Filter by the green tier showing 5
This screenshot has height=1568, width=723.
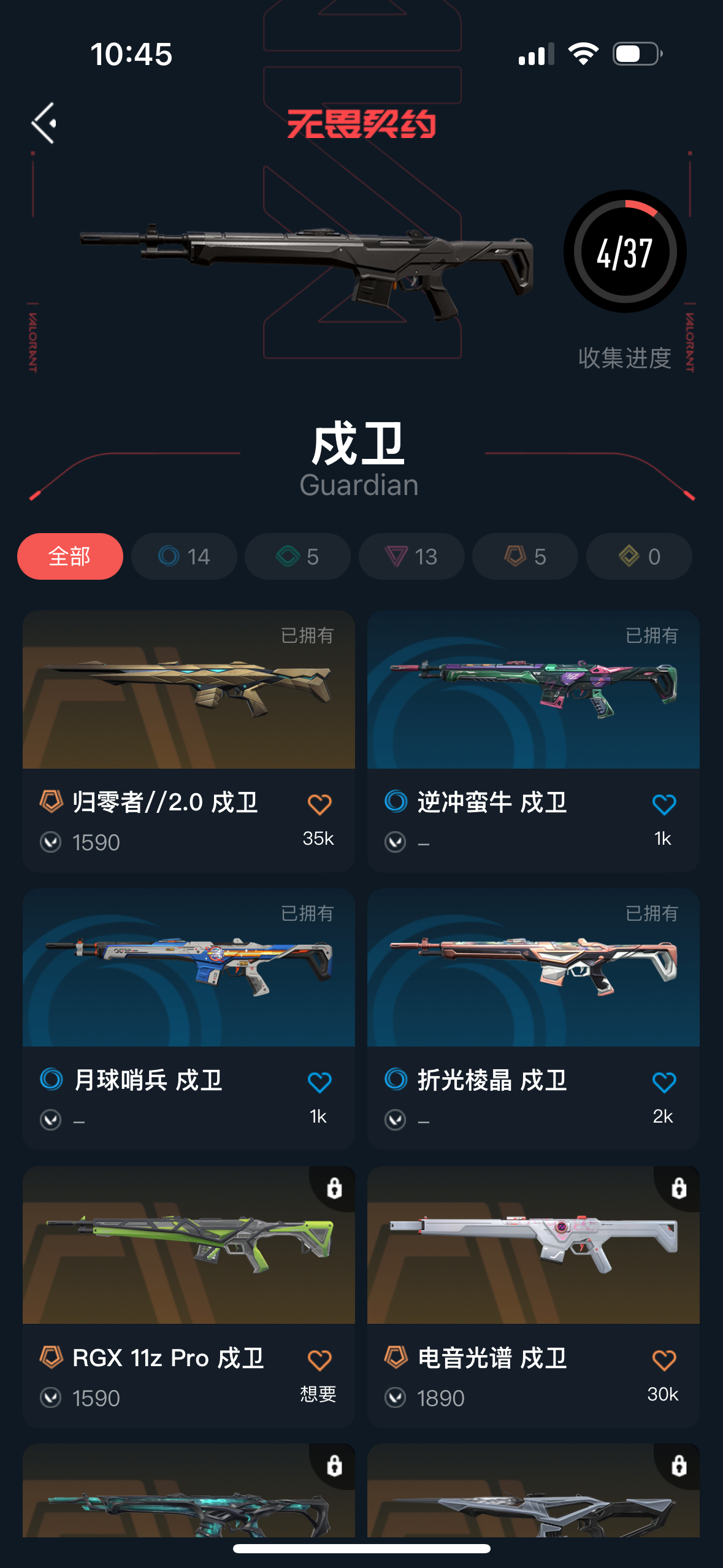tap(297, 556)
